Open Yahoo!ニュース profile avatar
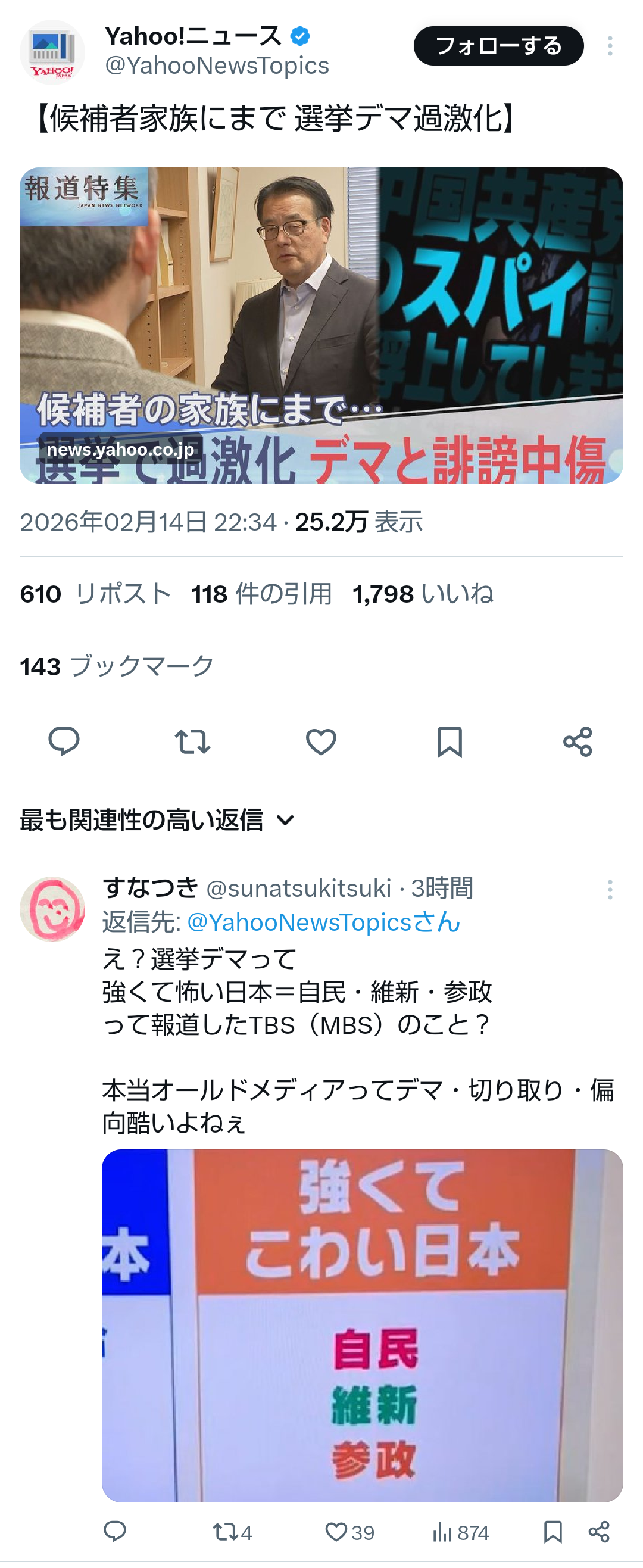The image size is (643, 1568). (52, 52)
